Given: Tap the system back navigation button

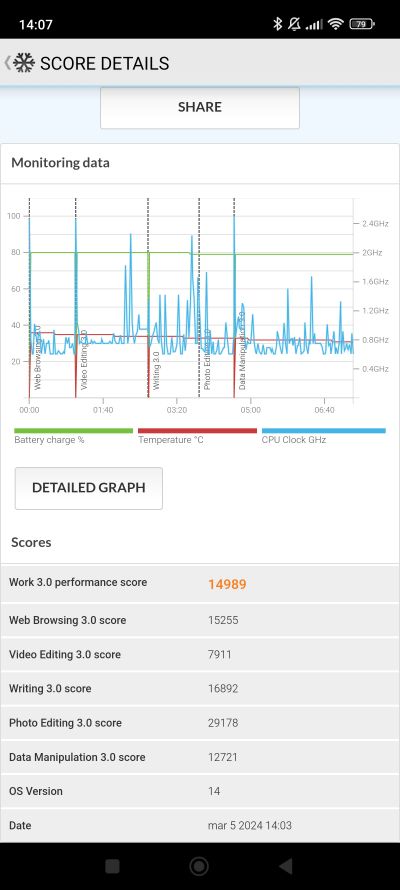Looking at the screenshot, I should (286, 866).
